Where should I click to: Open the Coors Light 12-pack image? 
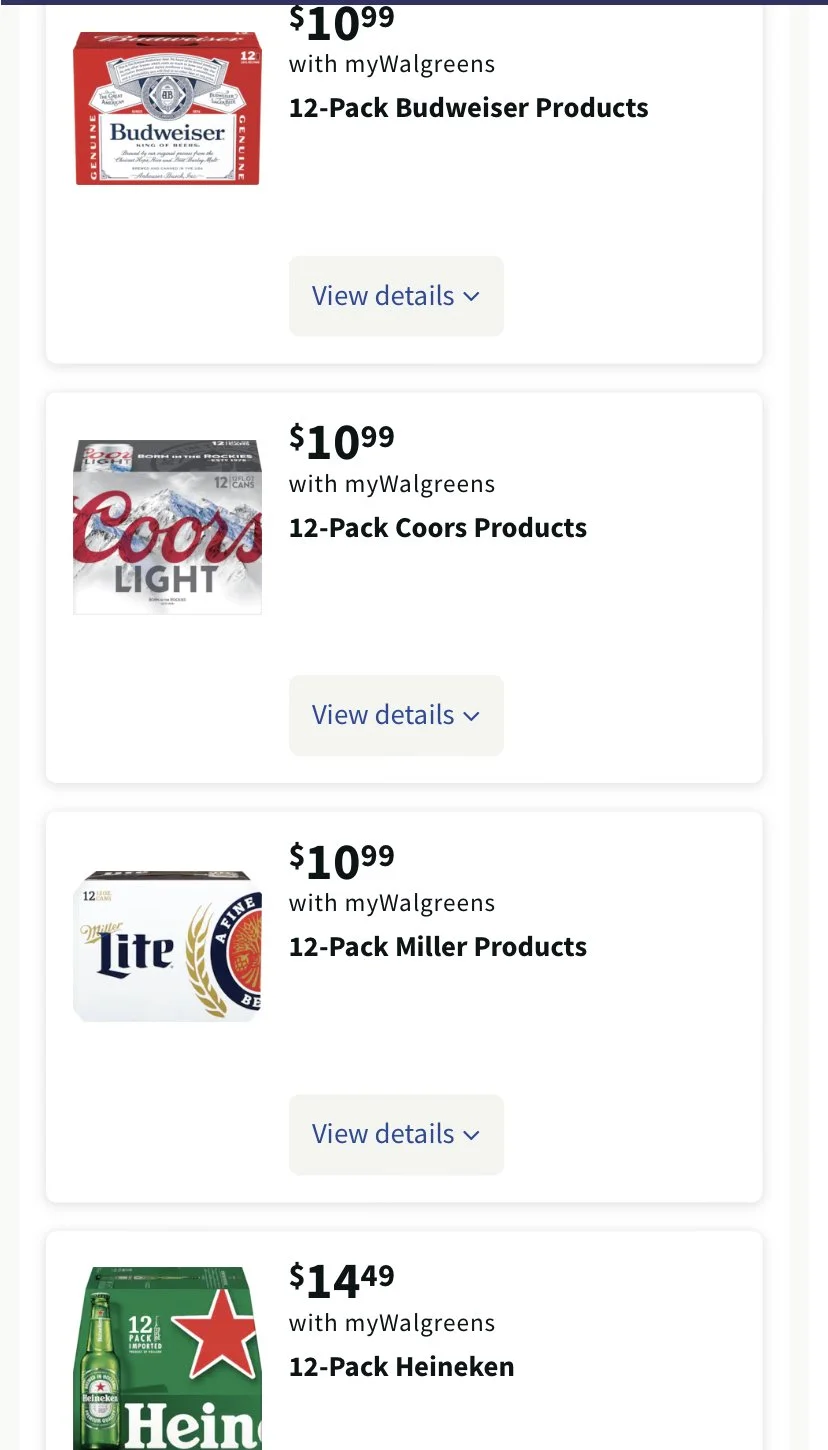pos(167,527)
